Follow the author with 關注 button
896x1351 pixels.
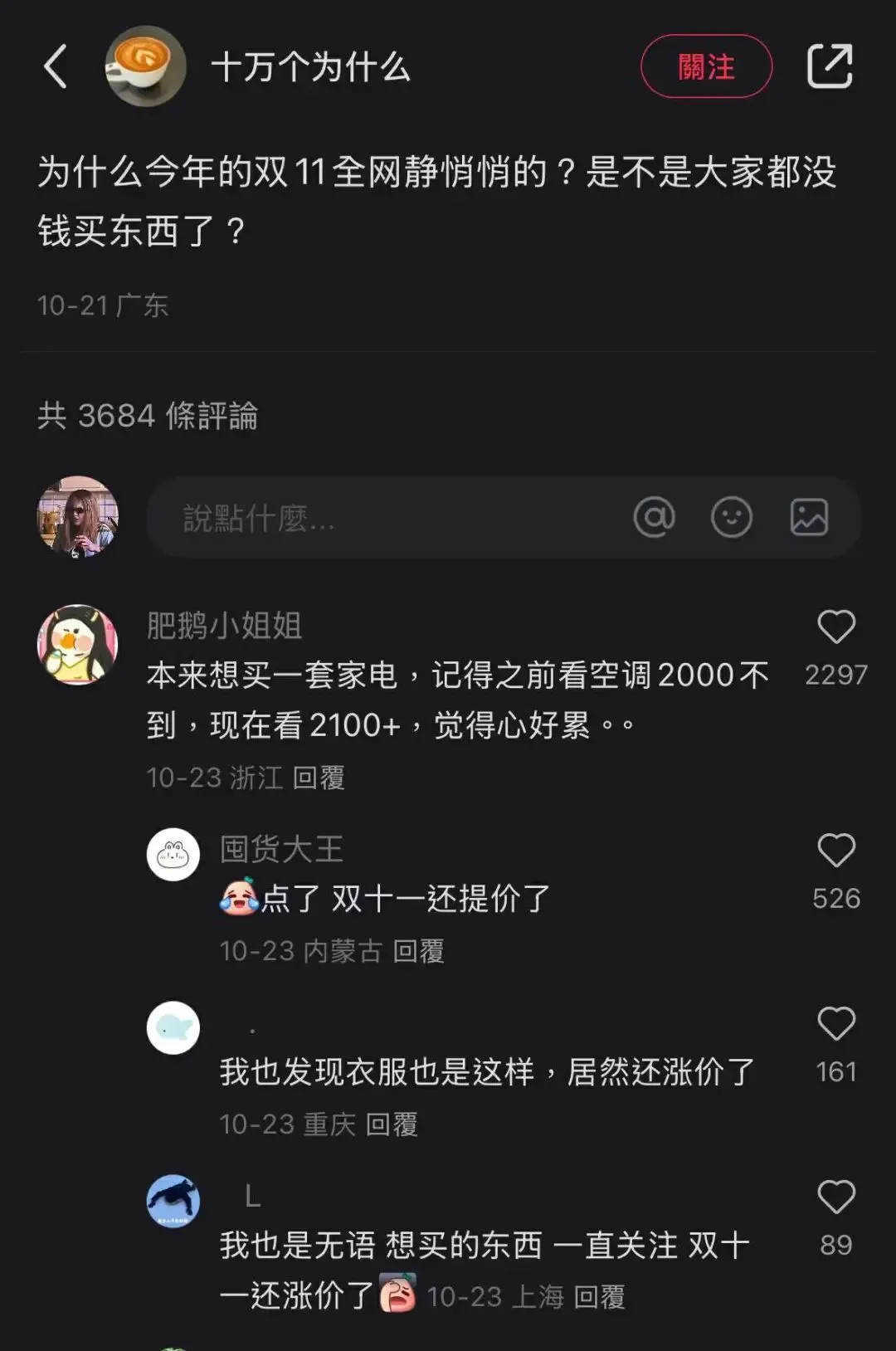[706, 66]
